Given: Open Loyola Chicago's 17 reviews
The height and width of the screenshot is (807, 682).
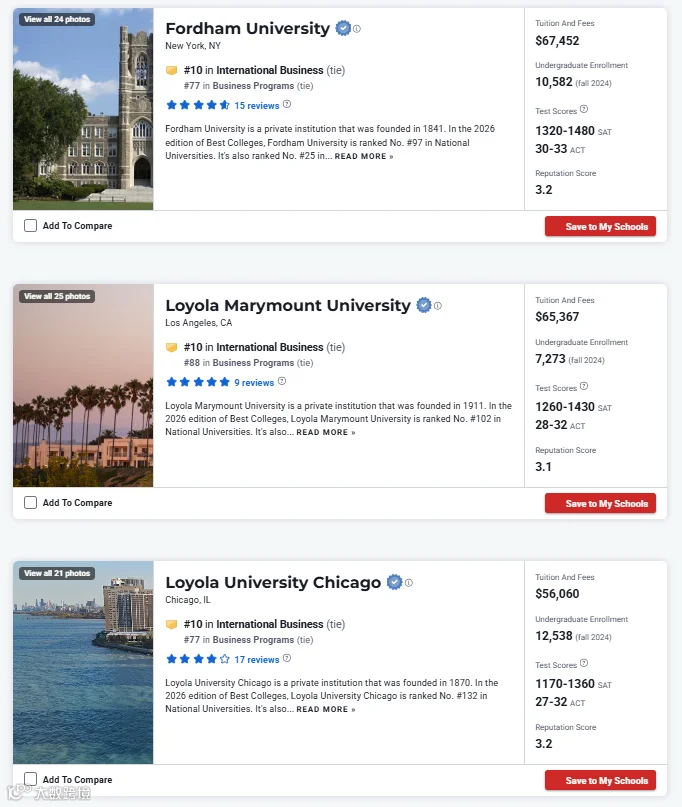Looking at the screenshot, I should [257, 659].
